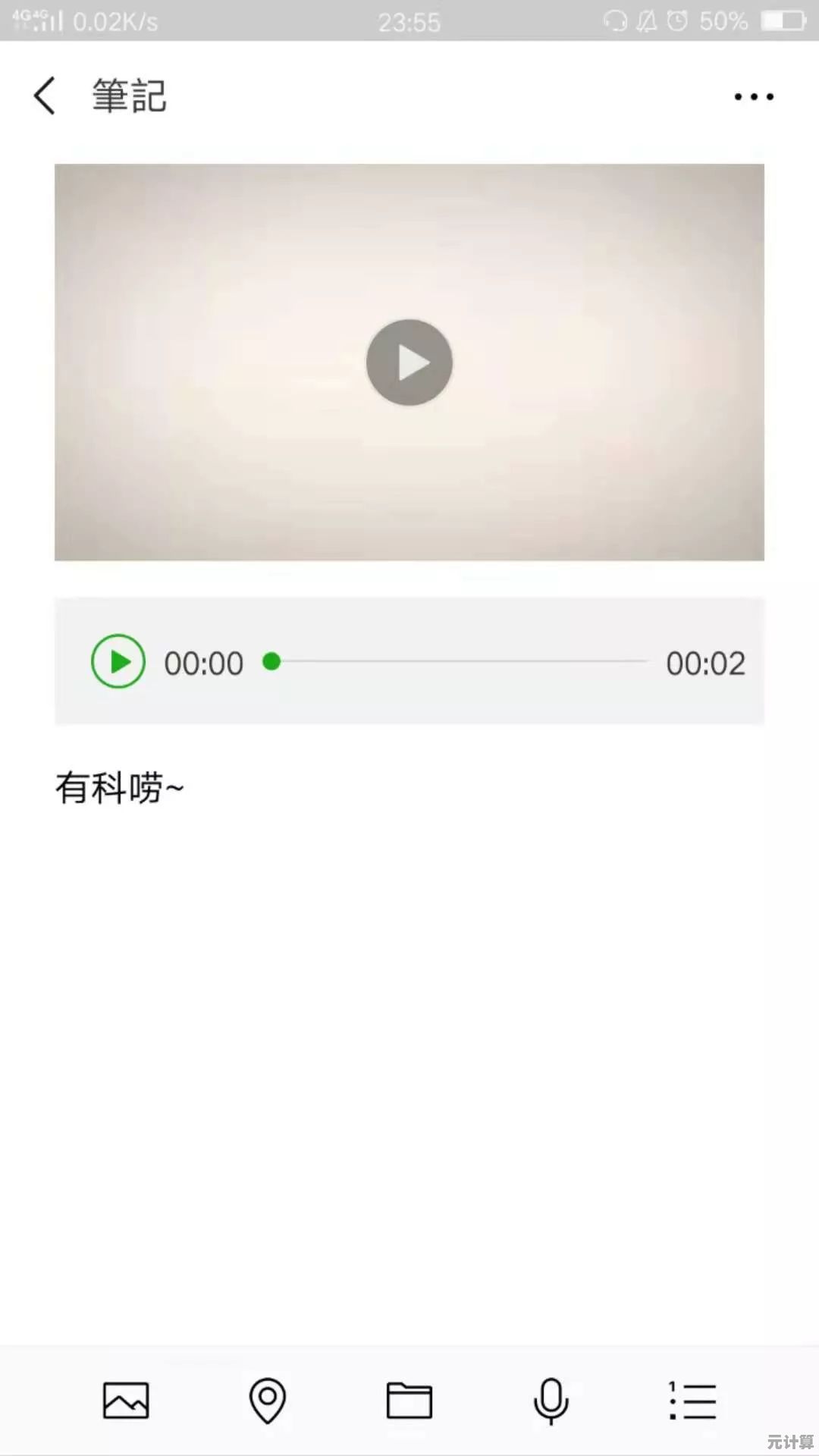Screen dimensions: 819x1456
Task: Insert a numbered list
Action: click(x=692, y=1400)
